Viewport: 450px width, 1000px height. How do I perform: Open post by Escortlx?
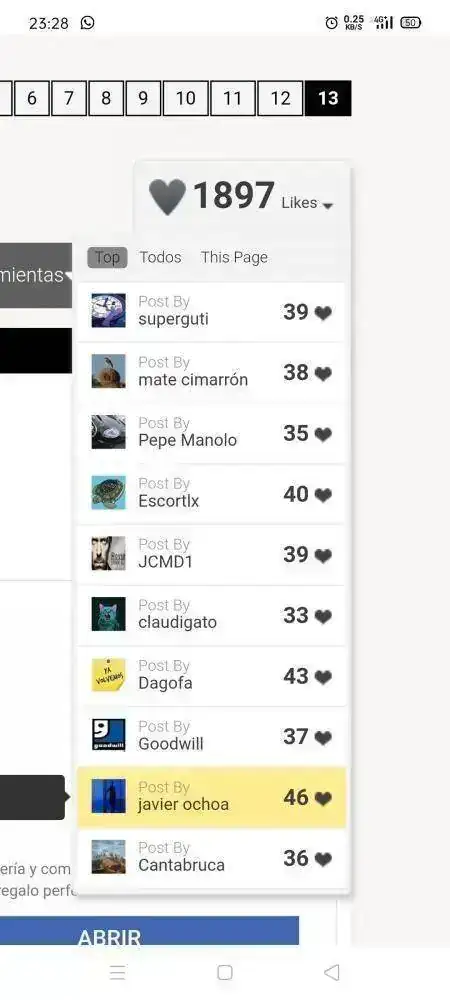point(211,494)
